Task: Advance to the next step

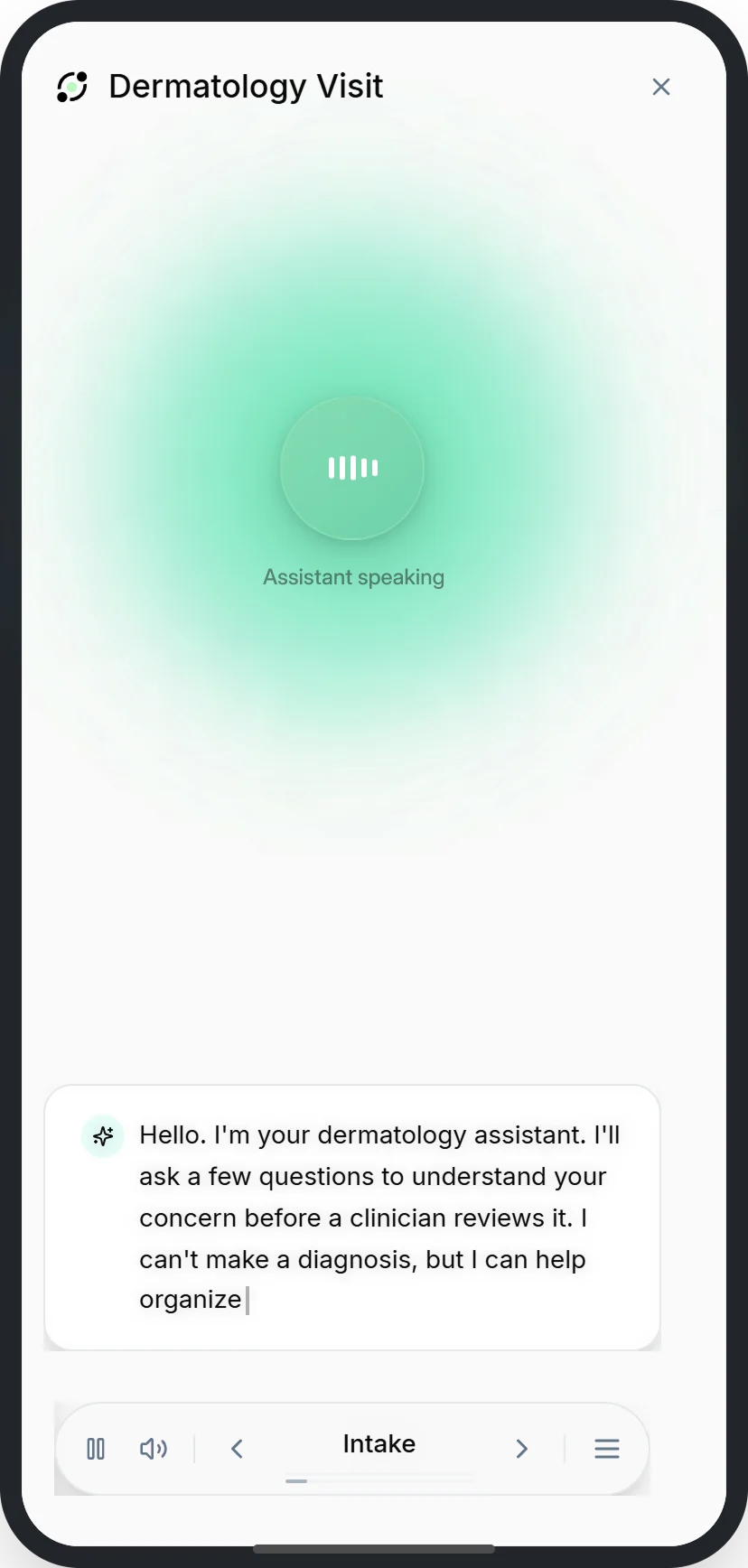Action: pos(521,1449)
